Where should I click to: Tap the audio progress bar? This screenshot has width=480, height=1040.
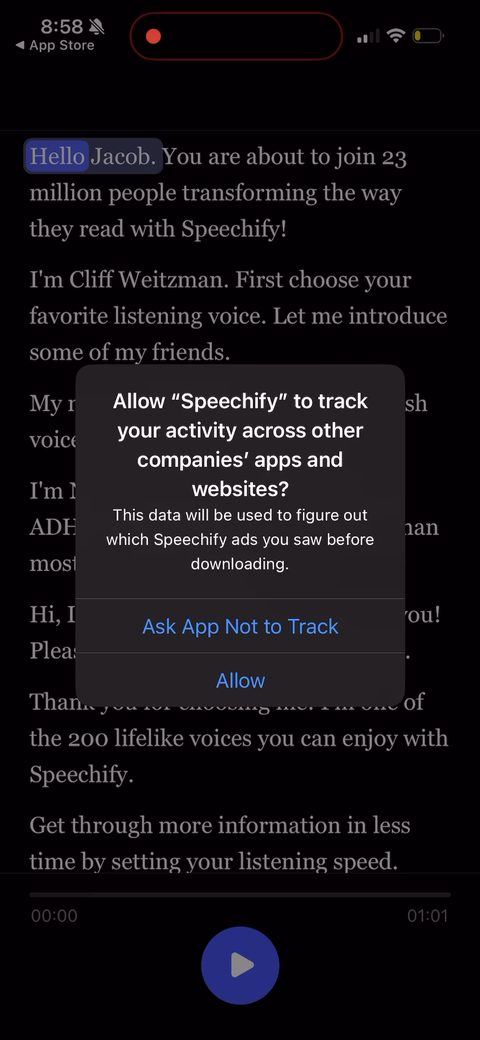[240, 895]
